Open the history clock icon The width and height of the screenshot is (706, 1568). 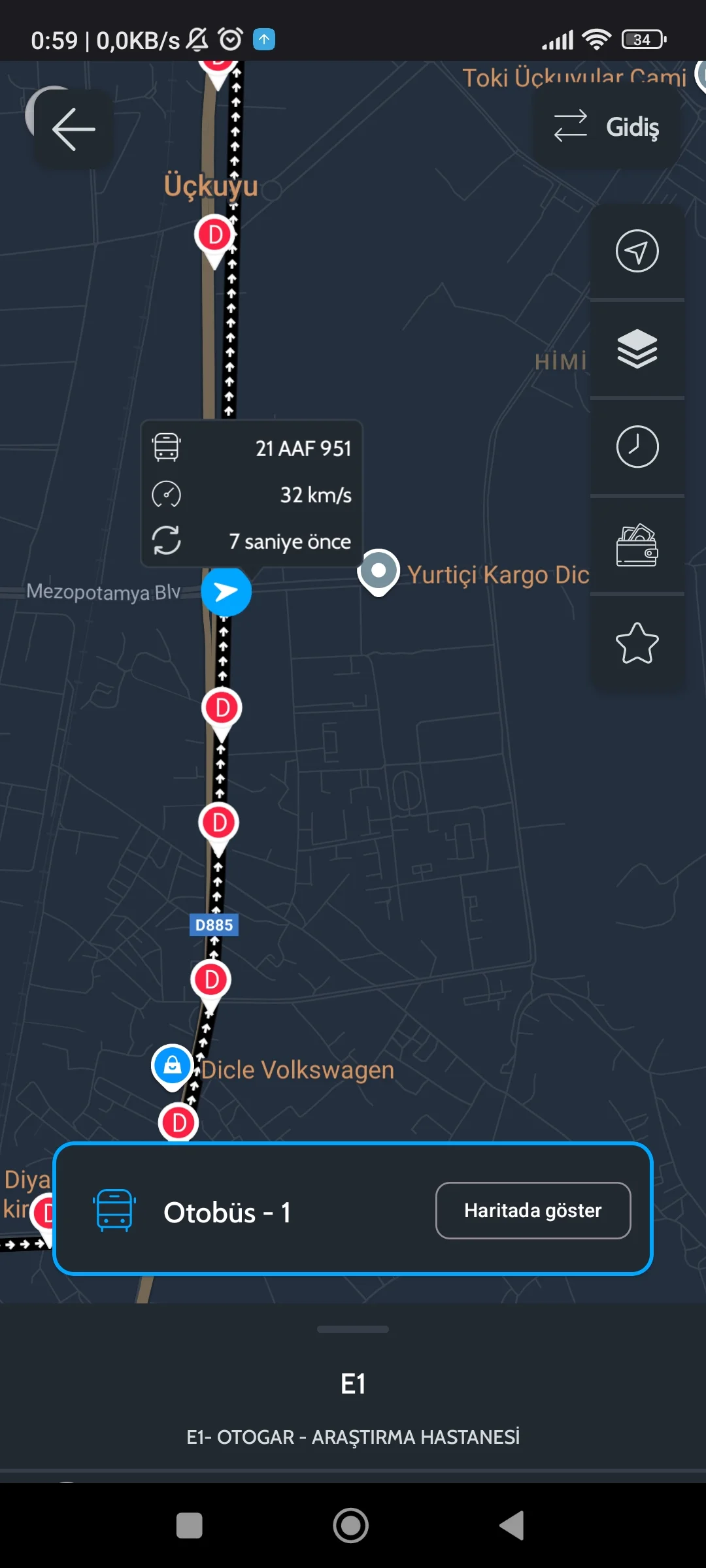click(x=637, y=448)
